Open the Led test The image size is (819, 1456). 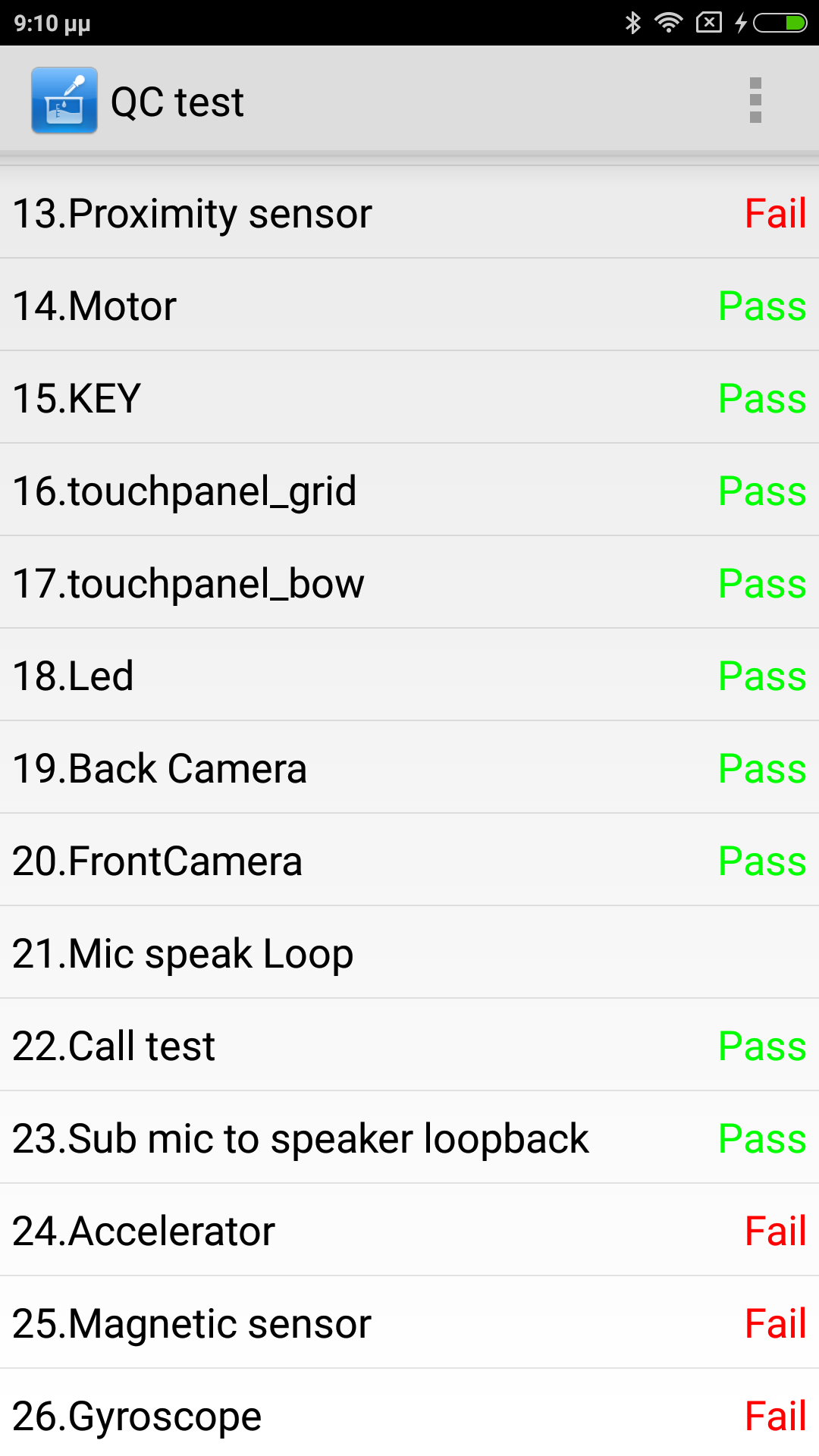[409, 676]
